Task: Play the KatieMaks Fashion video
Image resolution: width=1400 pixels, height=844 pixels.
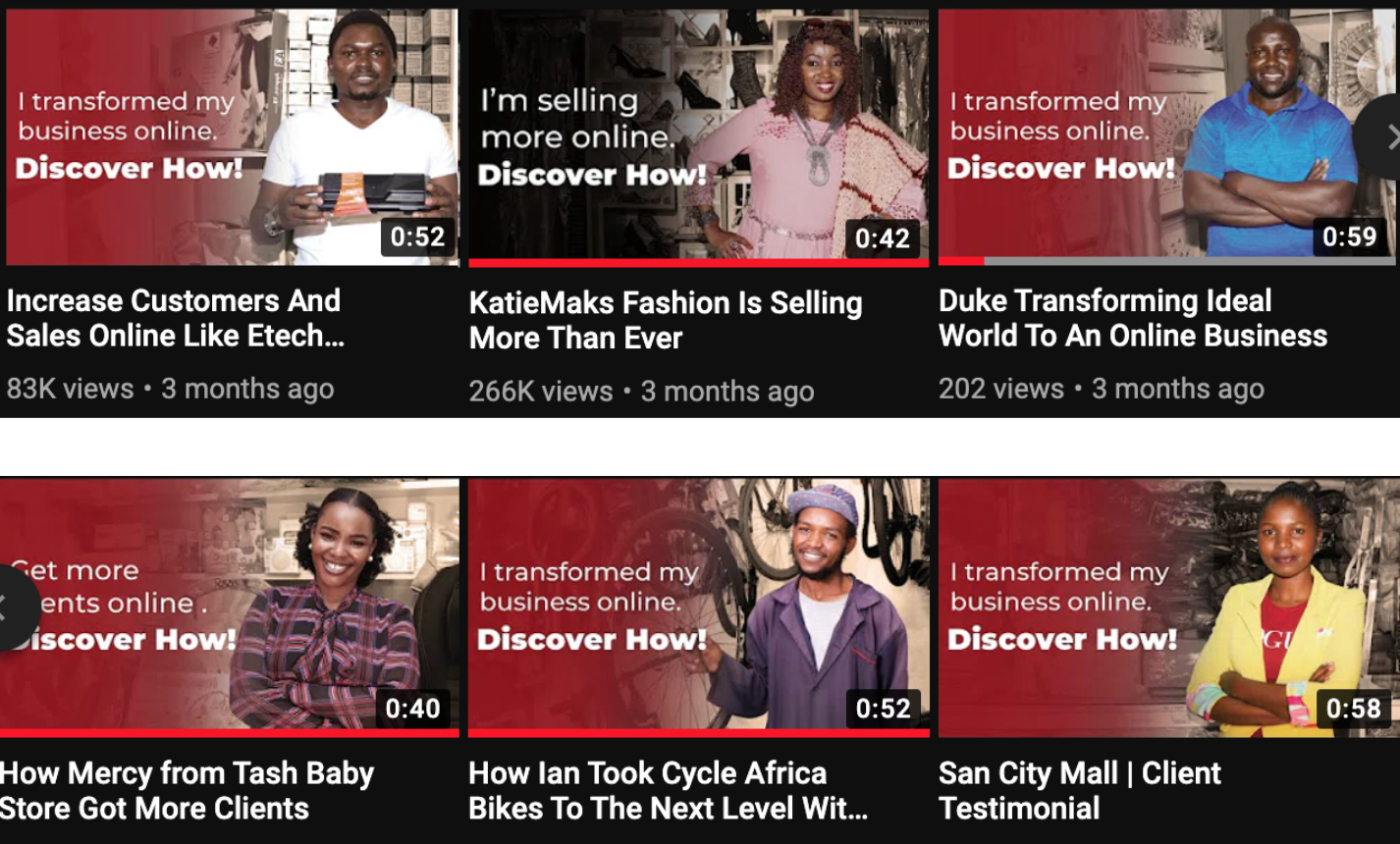Action: pyautogui.click(x=698, y=137)
